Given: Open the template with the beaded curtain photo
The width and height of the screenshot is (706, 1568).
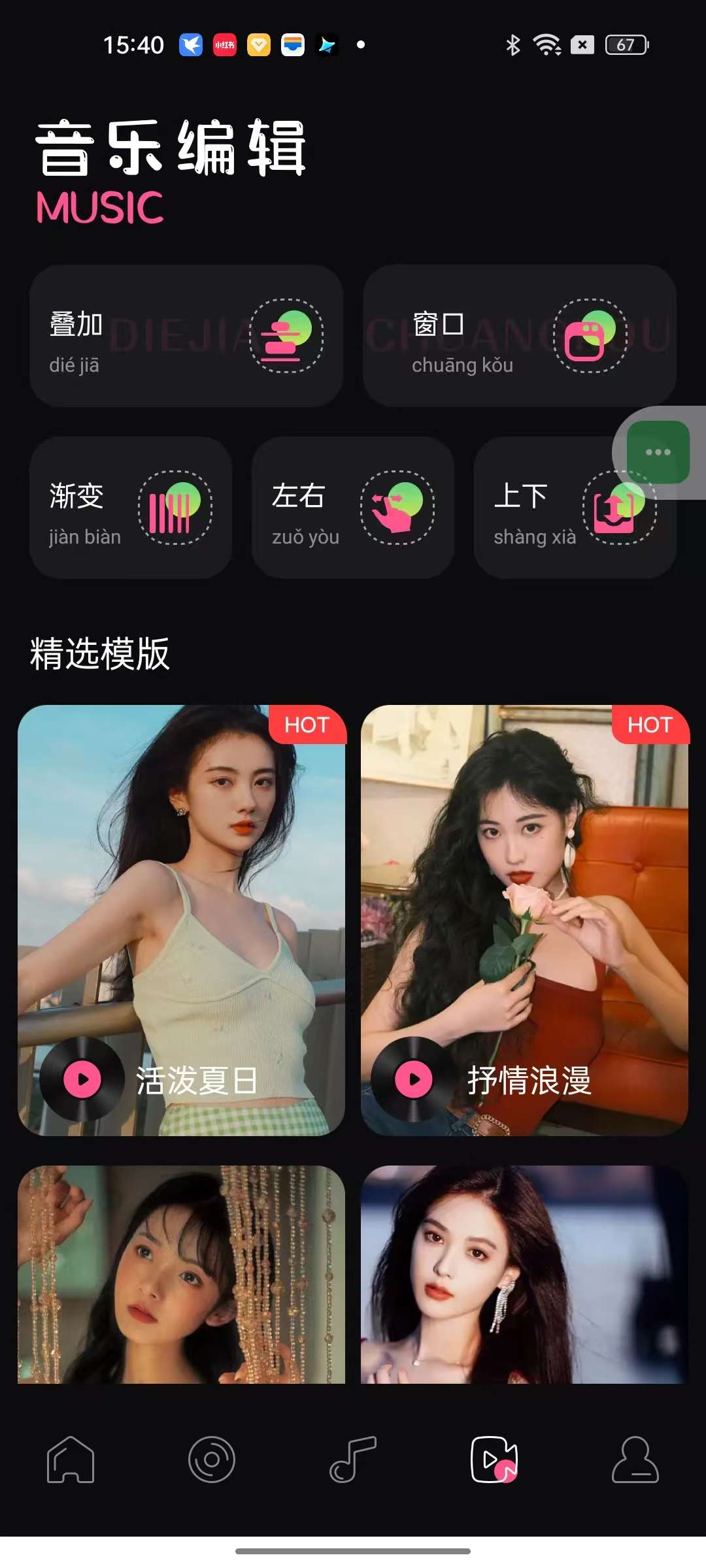Looking at the screenshot, I should (x=182, y=1274).
